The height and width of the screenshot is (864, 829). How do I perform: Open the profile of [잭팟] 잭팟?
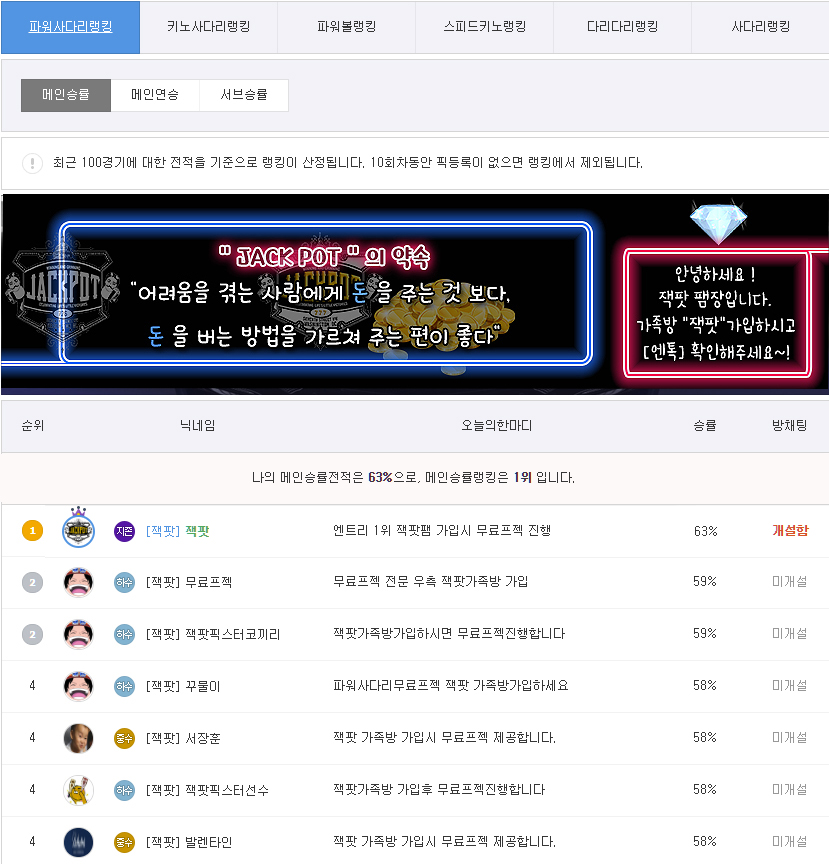pos(178,531)
